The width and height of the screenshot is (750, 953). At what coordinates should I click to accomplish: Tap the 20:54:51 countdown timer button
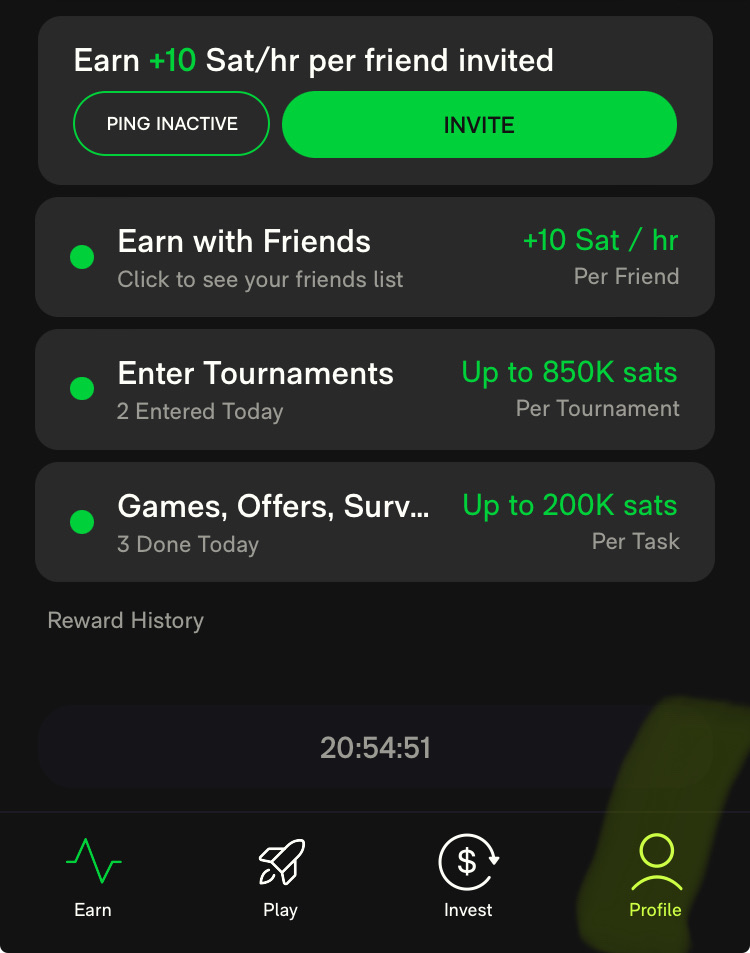coord(375,748)
